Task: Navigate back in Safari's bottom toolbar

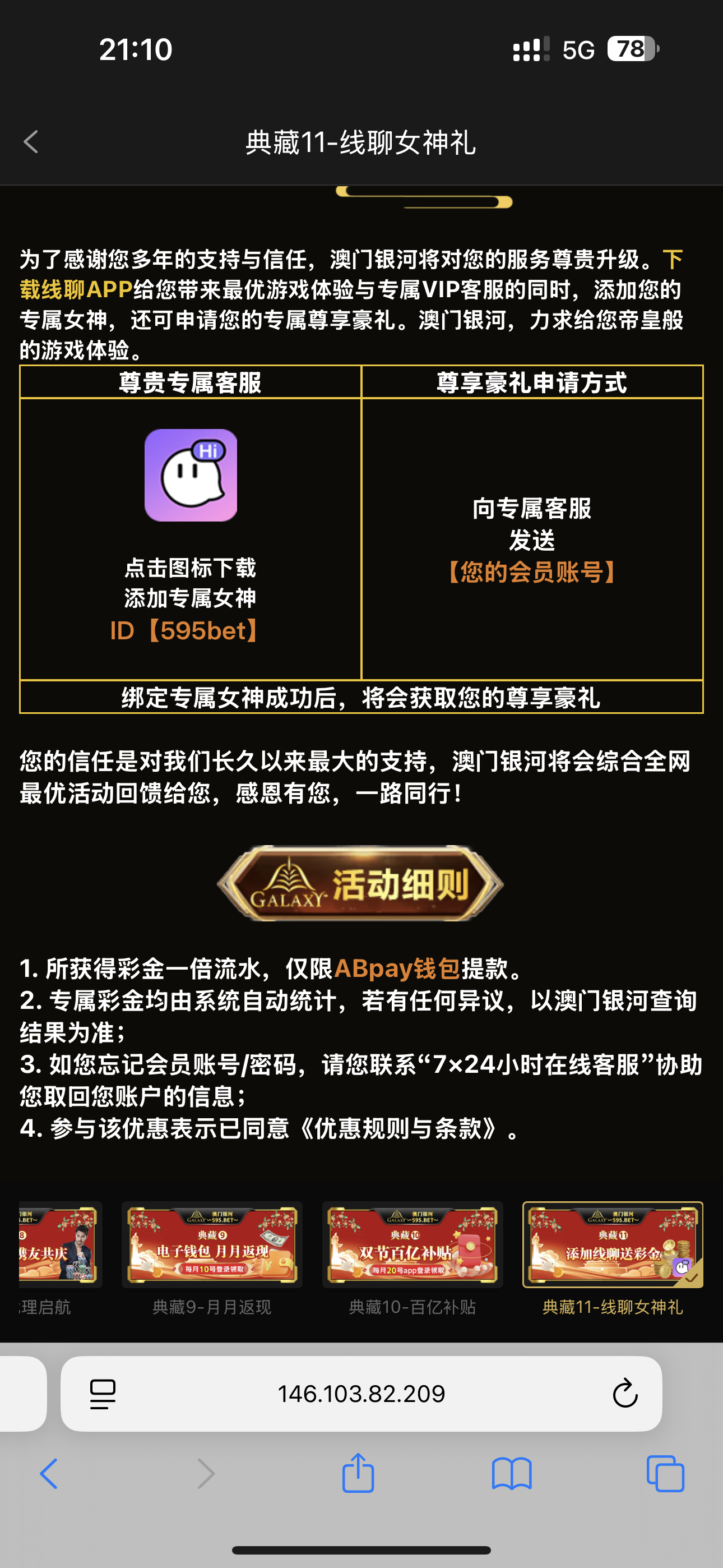Action: click(x=49, y=1474)
